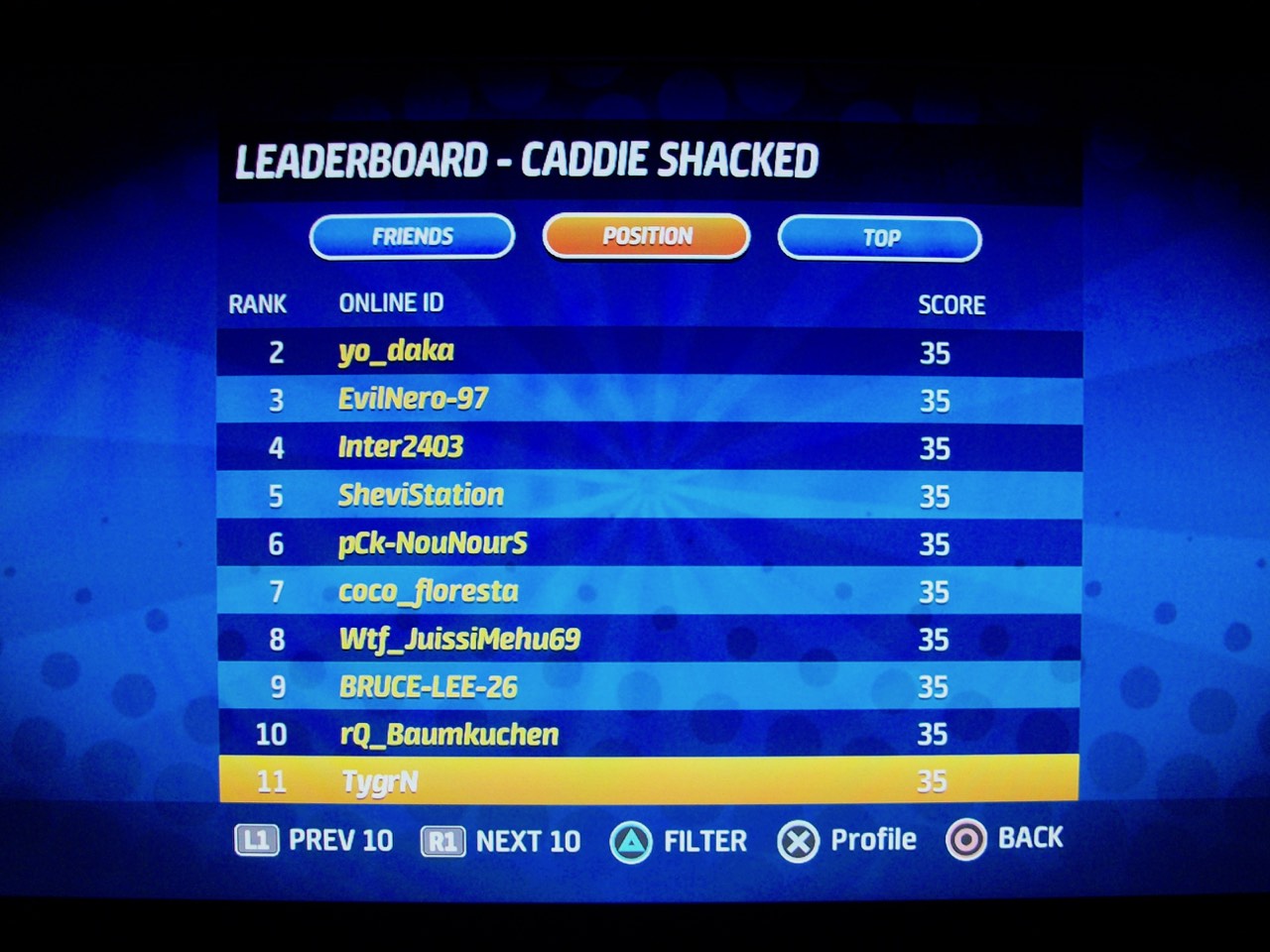Viewport: 1270px width, 952px height.
Task: Go Back from the leaderboard
Action: coord(1004,839)
